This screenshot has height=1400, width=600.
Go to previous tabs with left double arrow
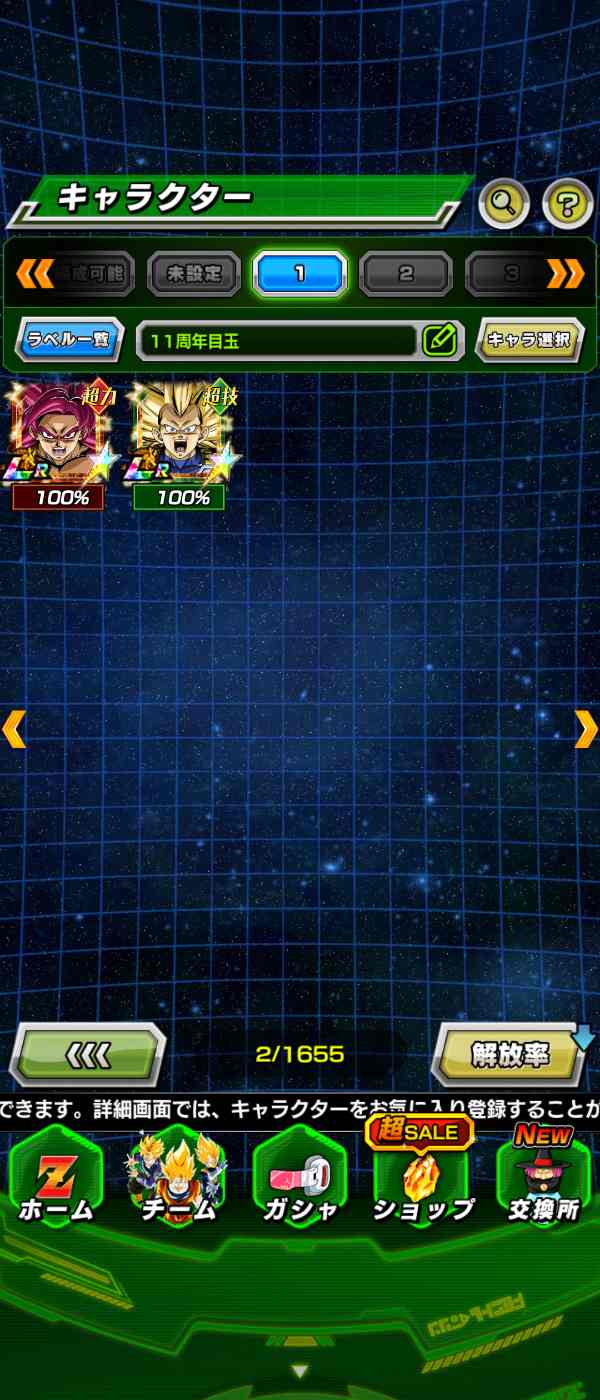coord(35,273)
